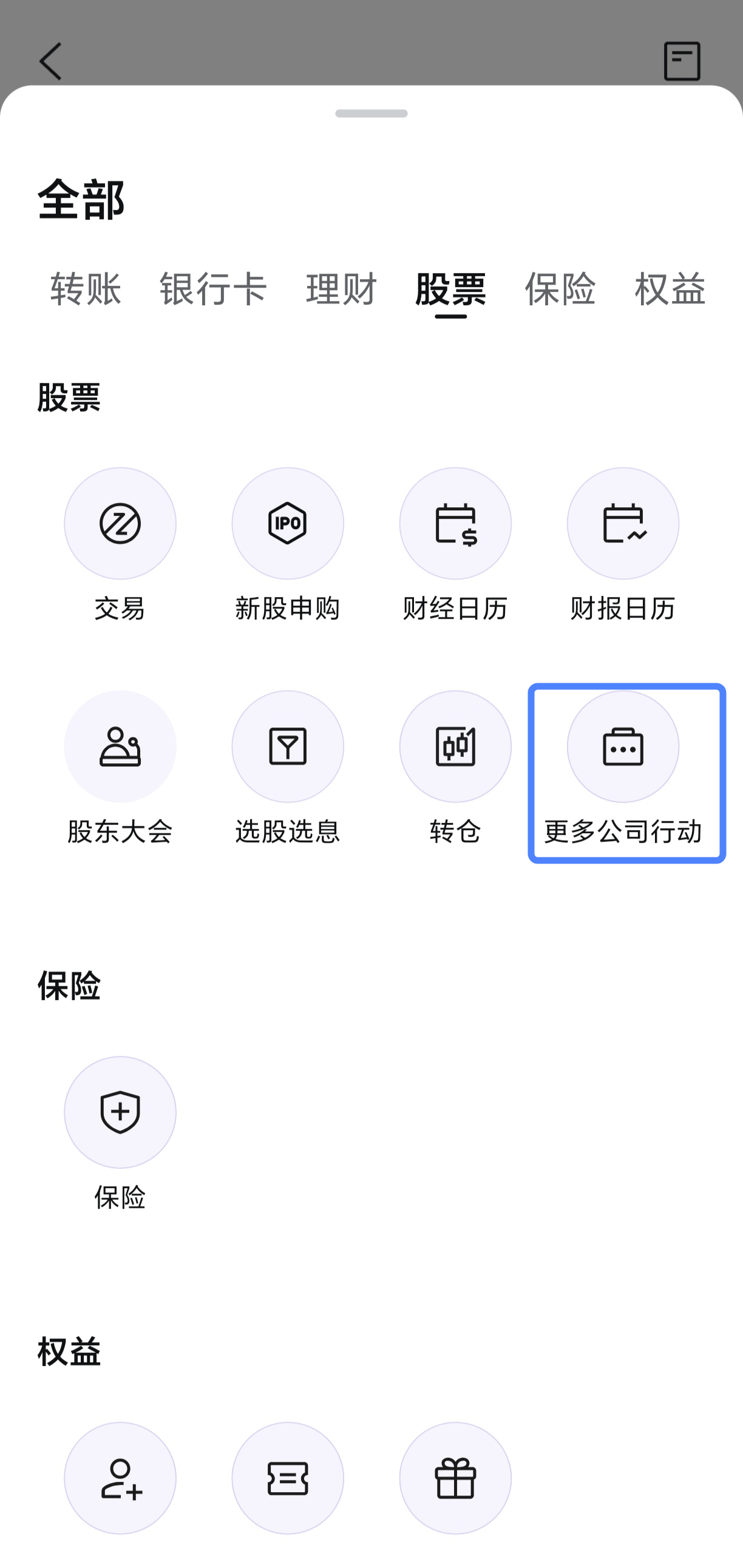Screen dimensions: 743x1568
Task: Switch to the 转账 tab
Action: [86, 288]
